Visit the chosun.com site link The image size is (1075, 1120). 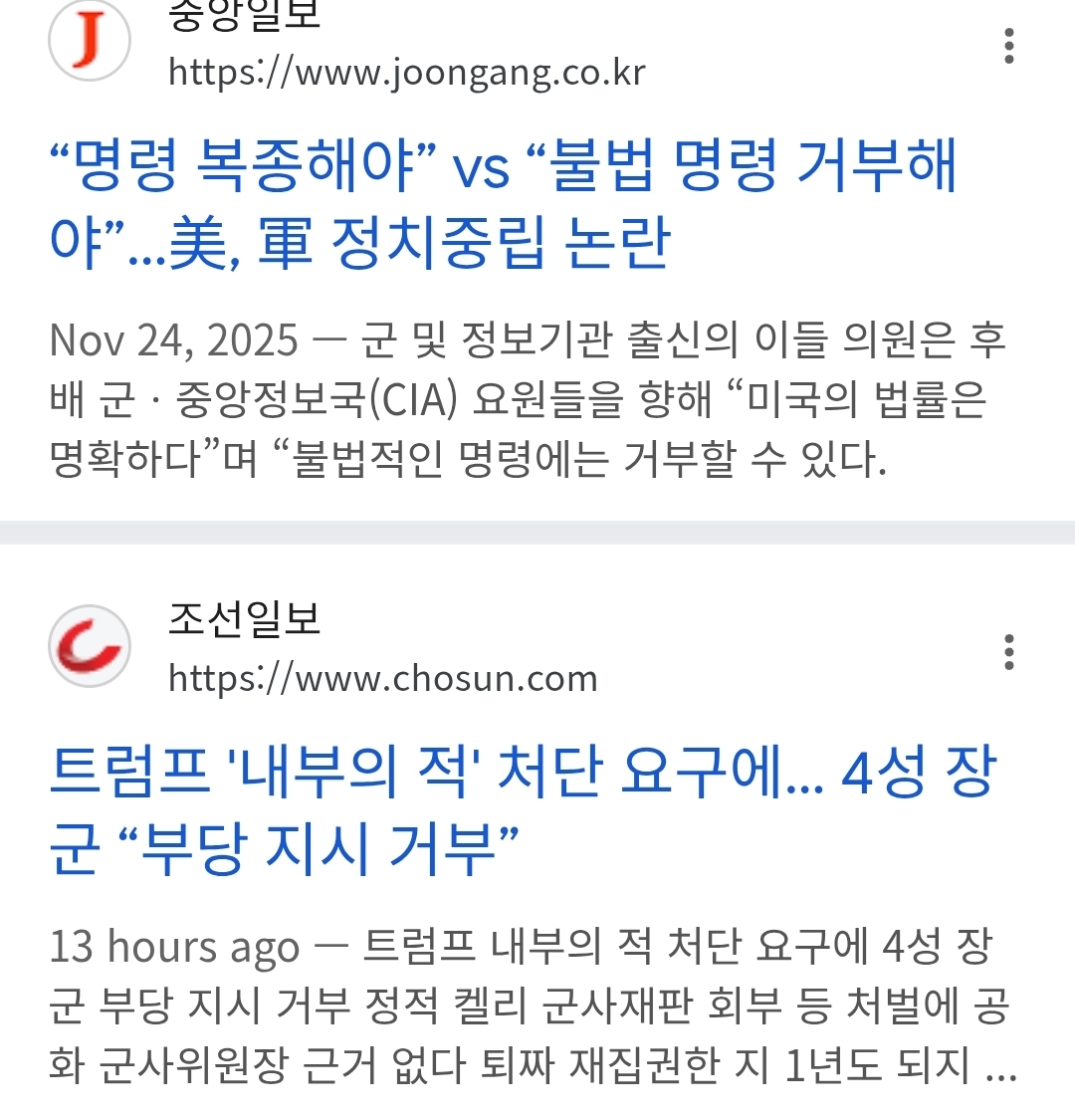[x=382, y=678]
